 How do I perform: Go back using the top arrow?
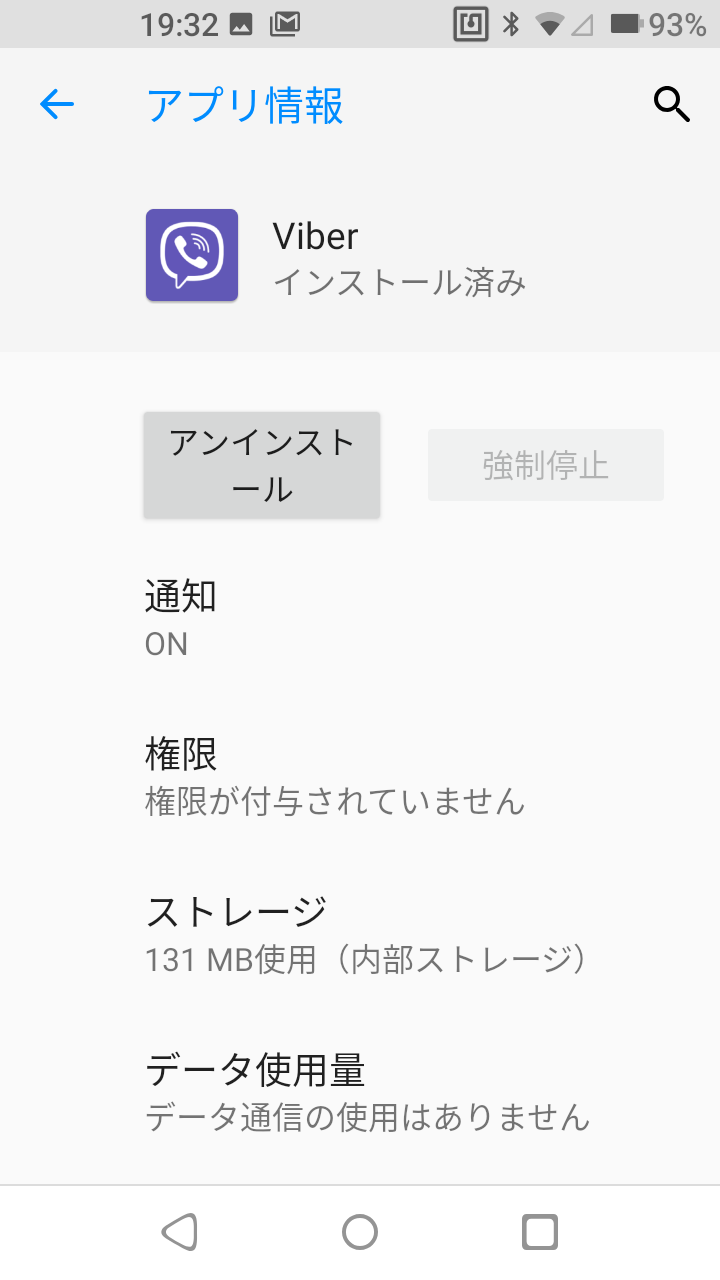[x=57, y=104]
